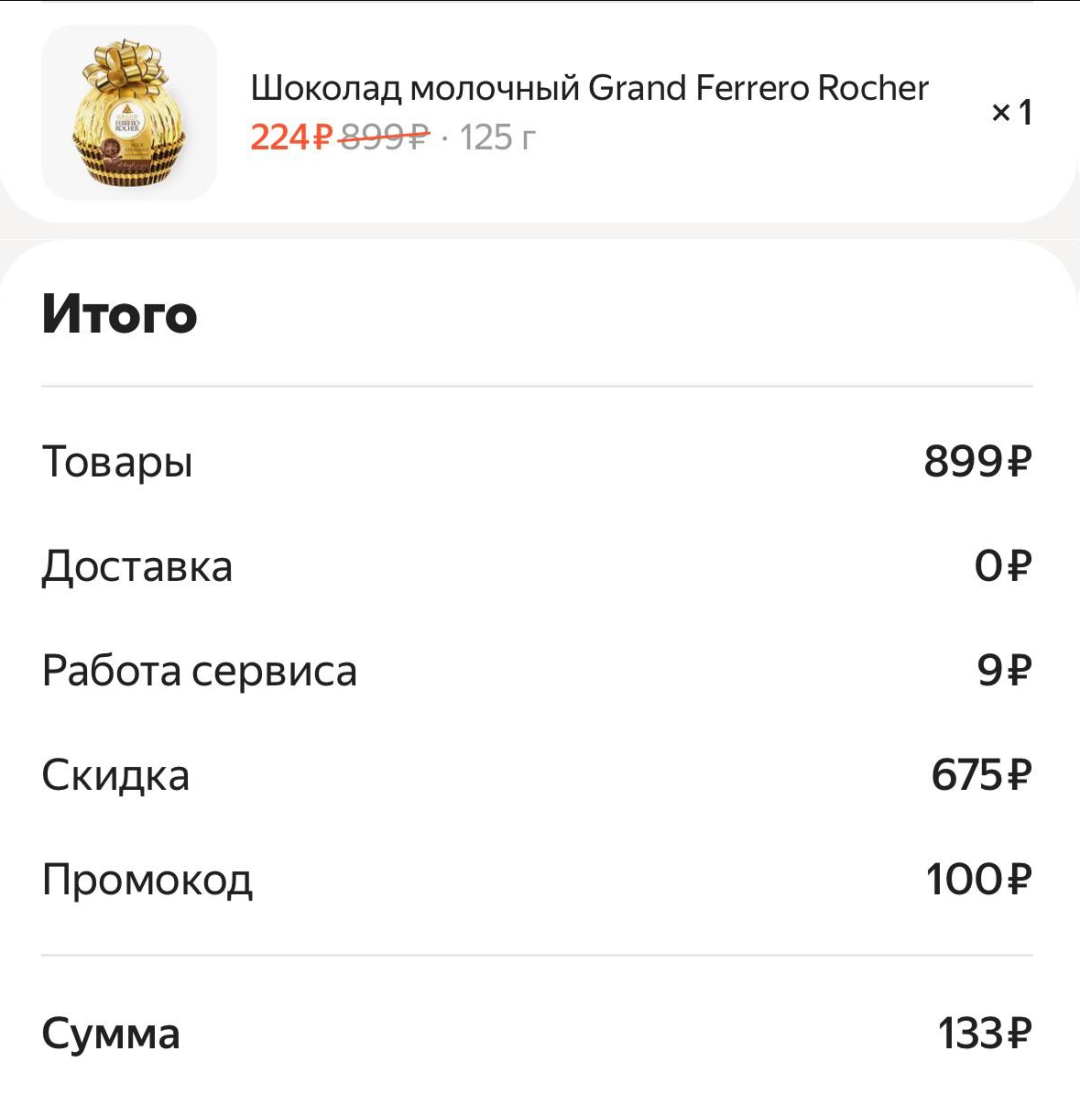The height and width of the screenshot is (1106, 1080).
Task: Select the Товары summary row
Action: [117, 461]
